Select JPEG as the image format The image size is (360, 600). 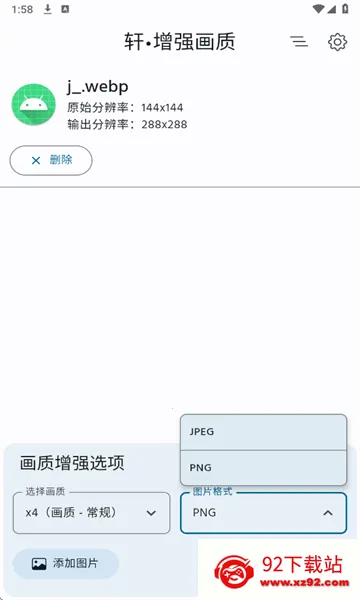coord(263,432)
